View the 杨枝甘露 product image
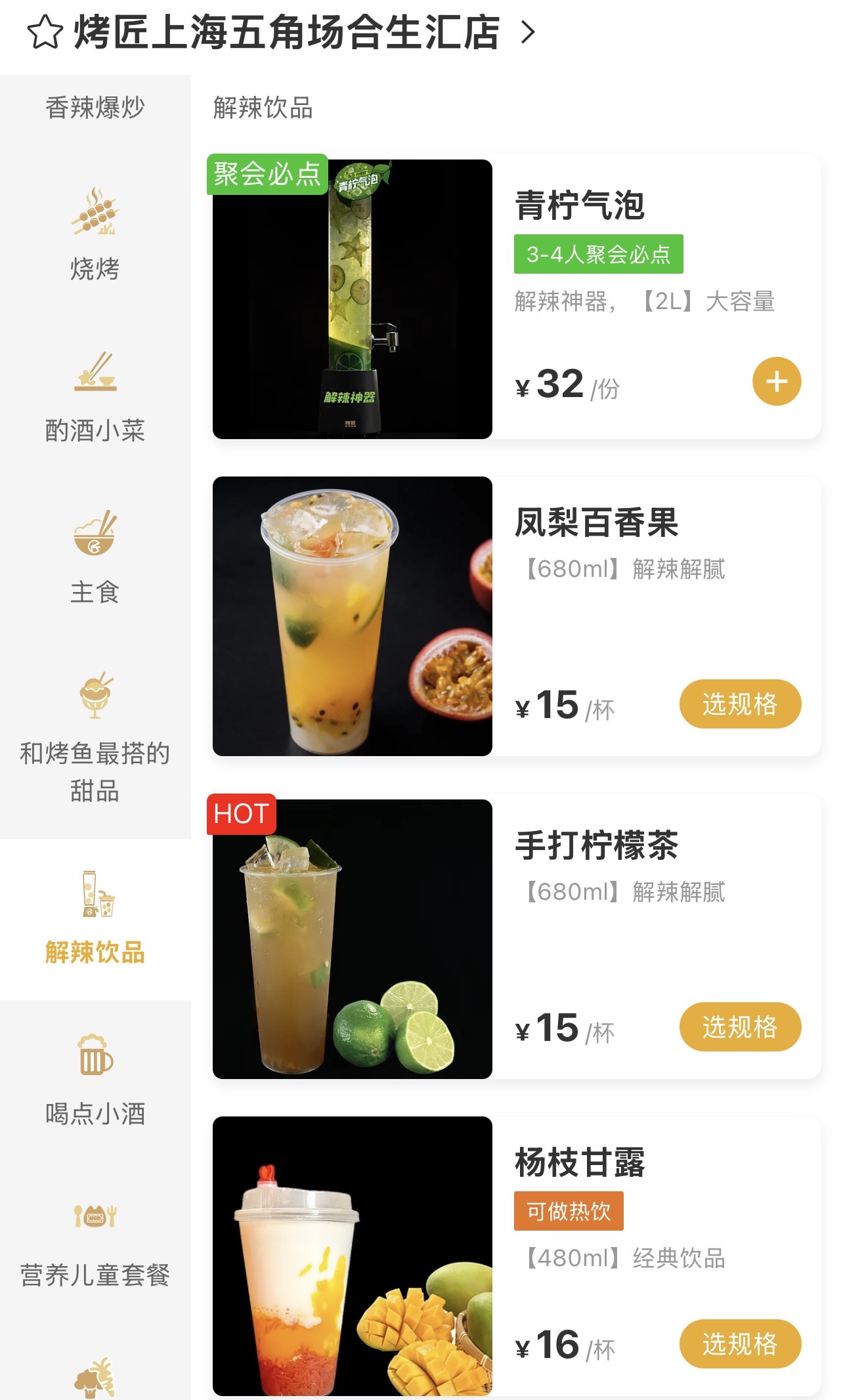This screenshot has height=1400, width=843. coord(353,1256)
